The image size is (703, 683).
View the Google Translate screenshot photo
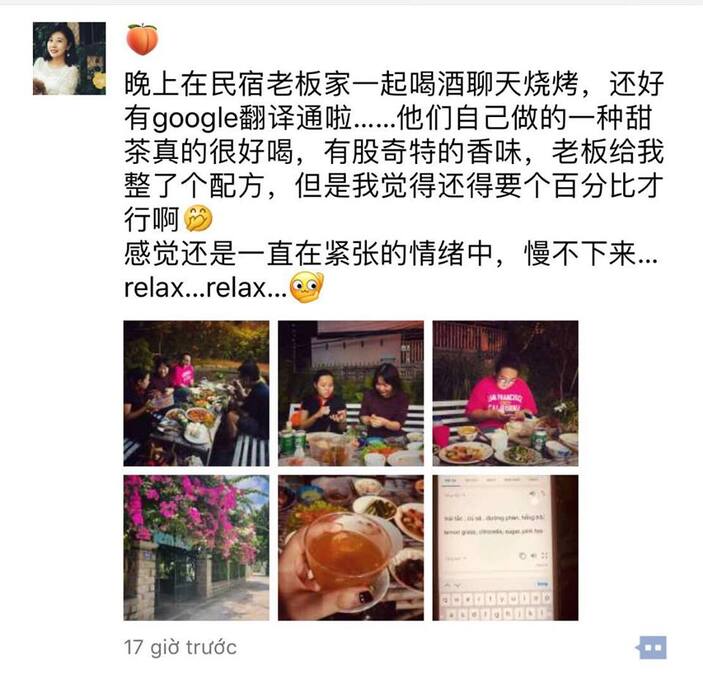(x=505, y=547)
